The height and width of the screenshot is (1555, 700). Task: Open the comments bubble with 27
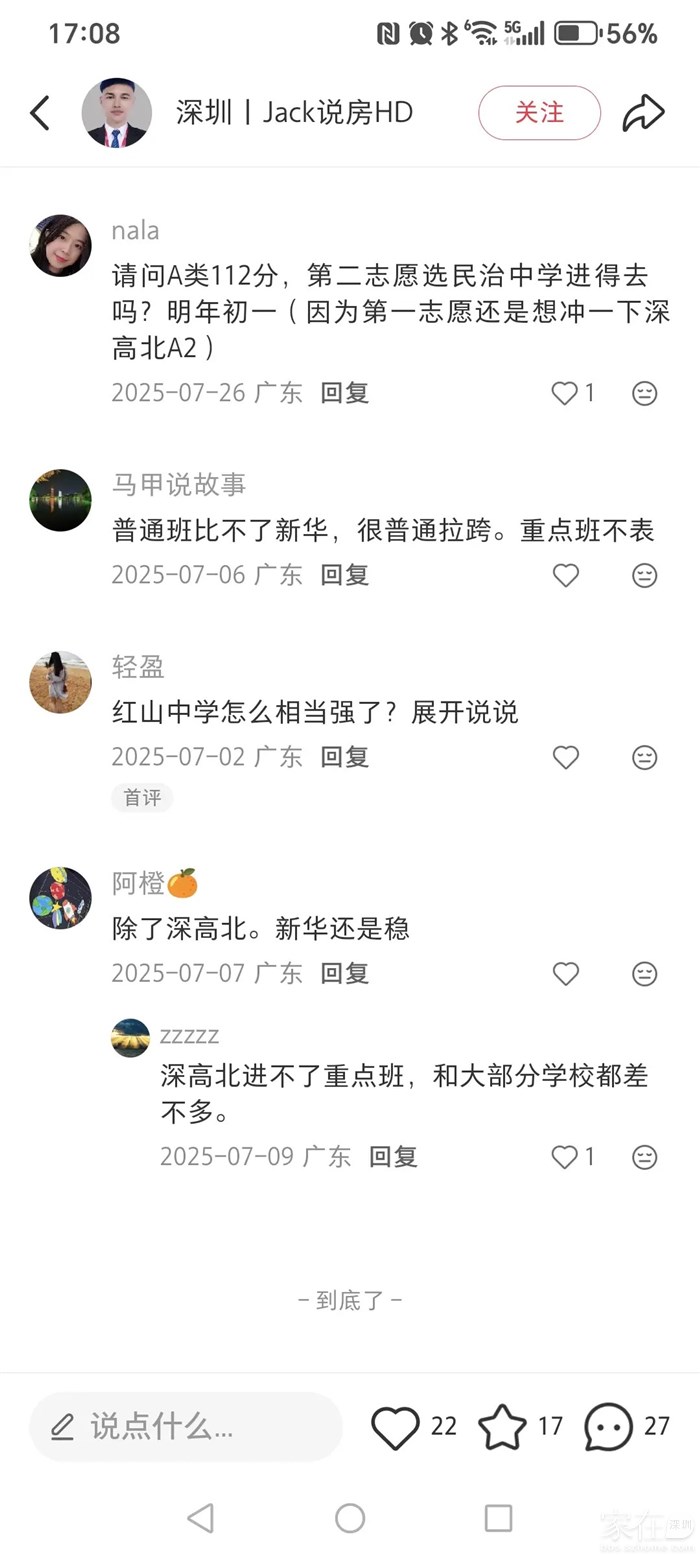point(608,1427)
